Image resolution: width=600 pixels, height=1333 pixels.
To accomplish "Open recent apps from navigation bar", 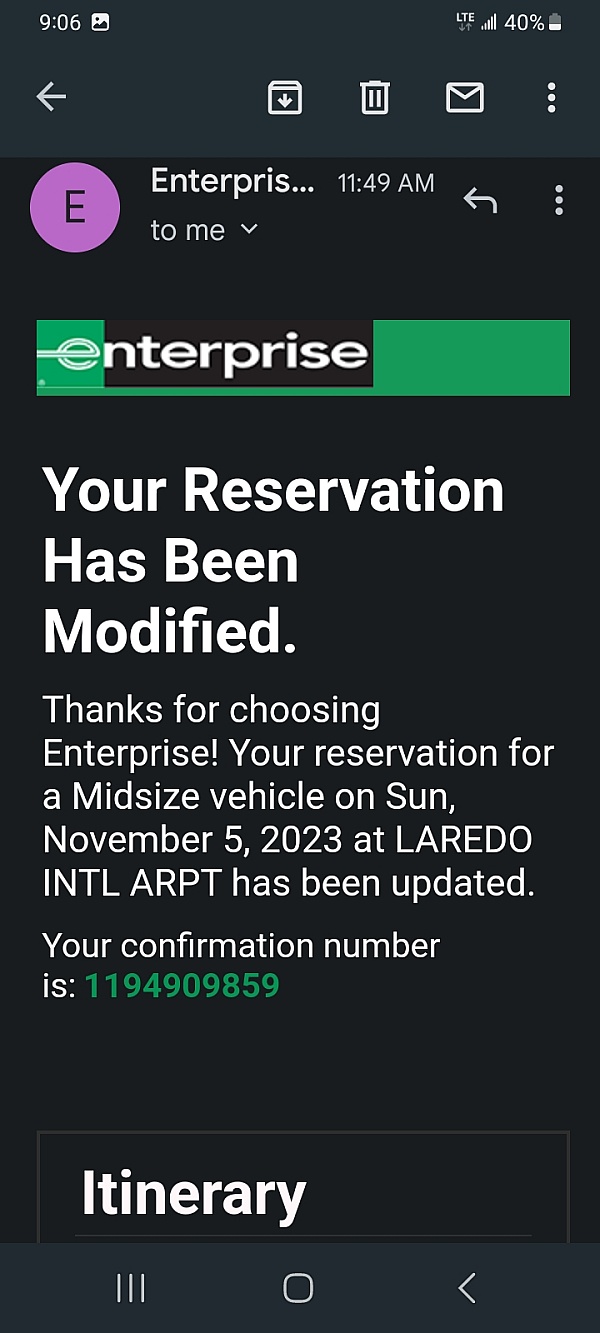I will pyautogui.click(x=131, y=1288).
